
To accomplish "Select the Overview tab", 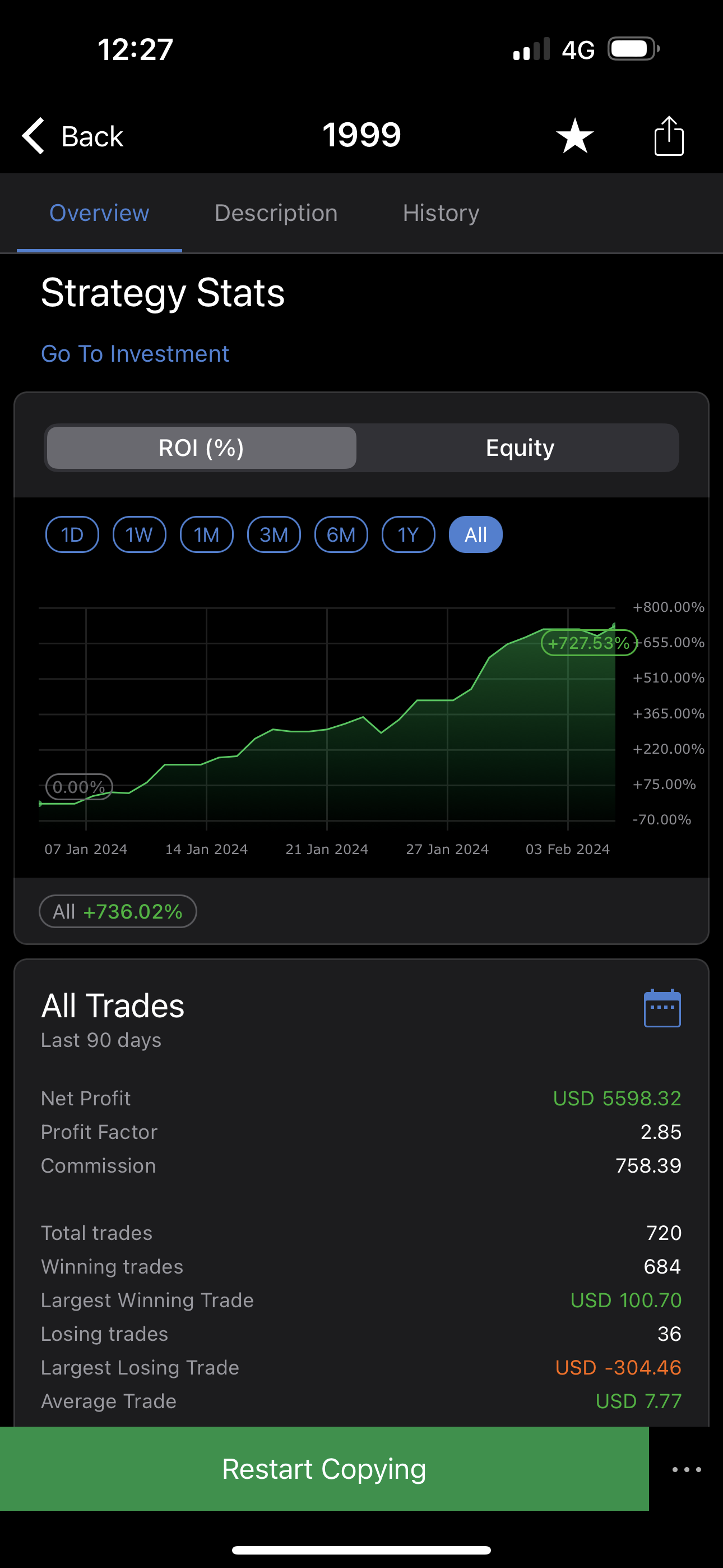I will tap(99, 213).
